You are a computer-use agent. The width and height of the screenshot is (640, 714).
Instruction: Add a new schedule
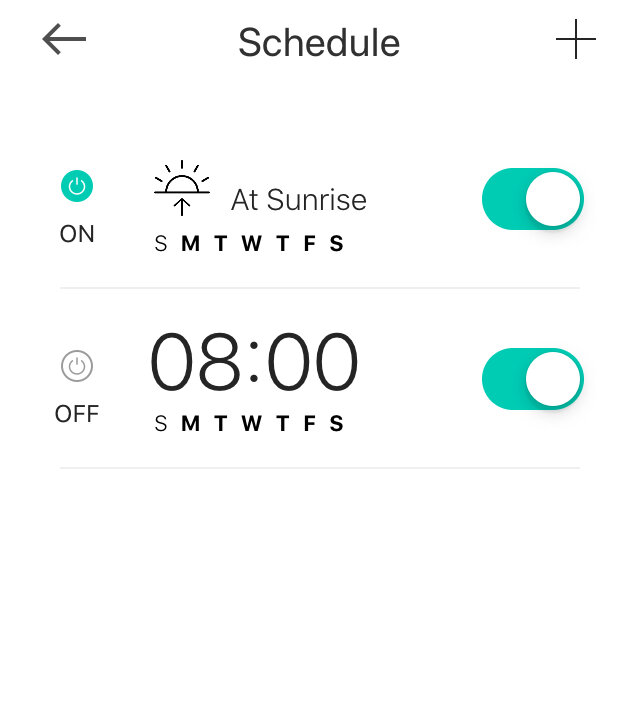point(575,41)
